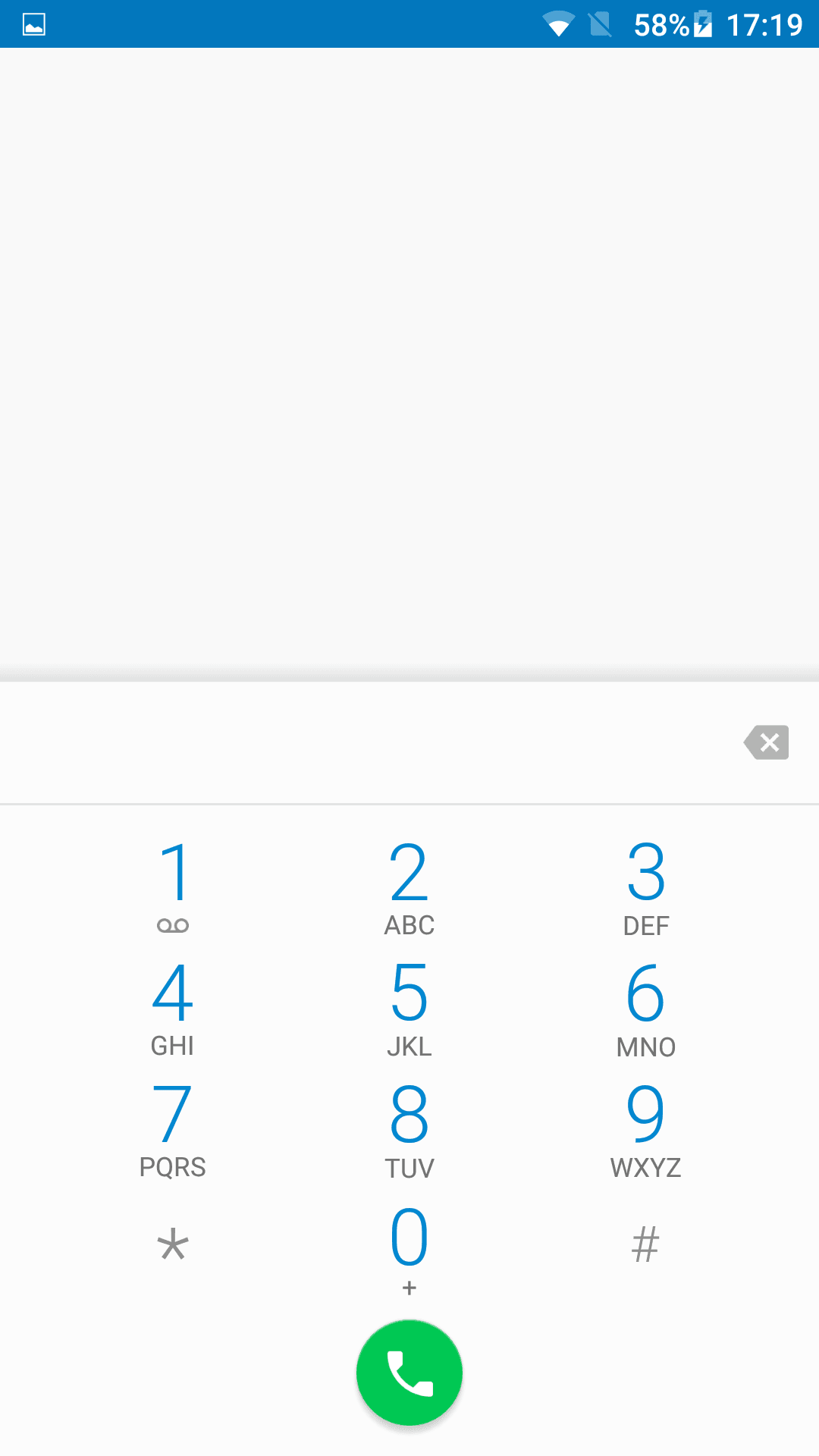Tap the 0 plus key
Image resolution: width=819 pixels, height=1456 pixels.
click(409, 1248)
